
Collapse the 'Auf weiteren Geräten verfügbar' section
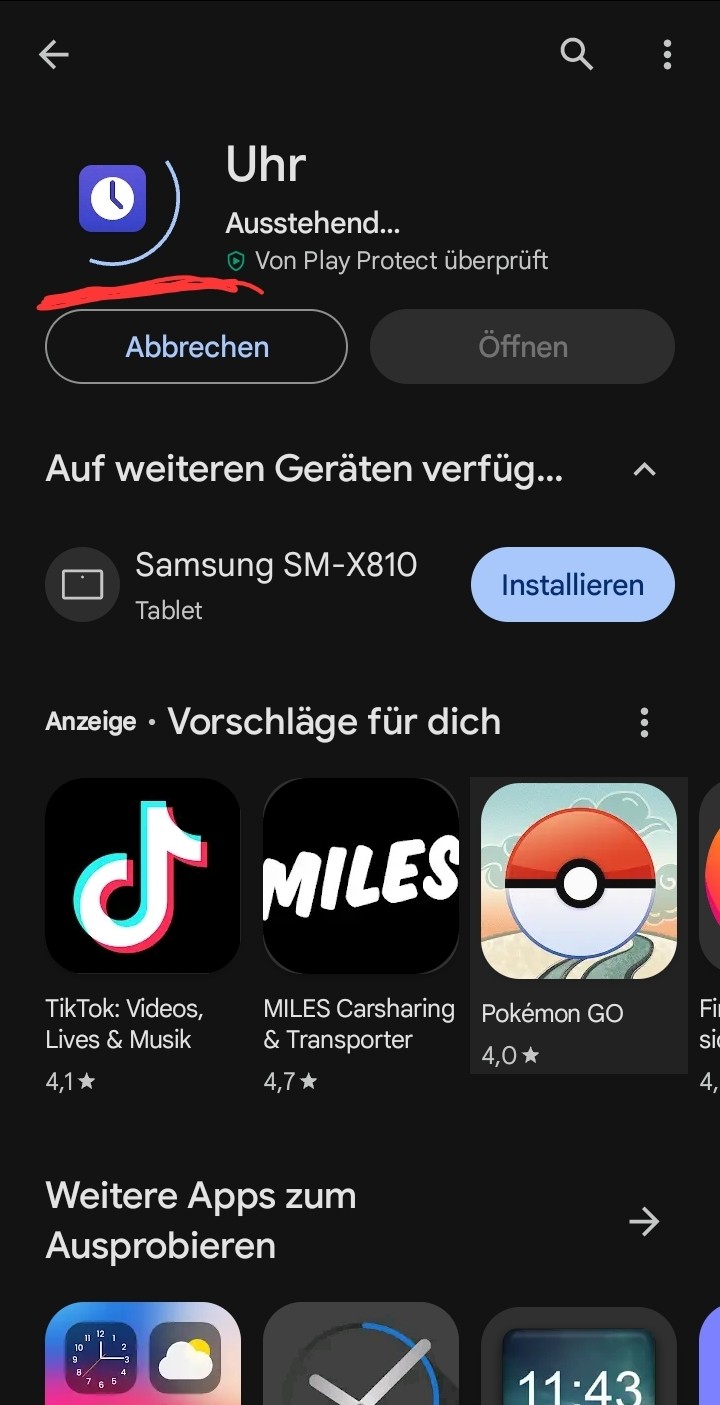pyautogui.click(x=645, y=469)
